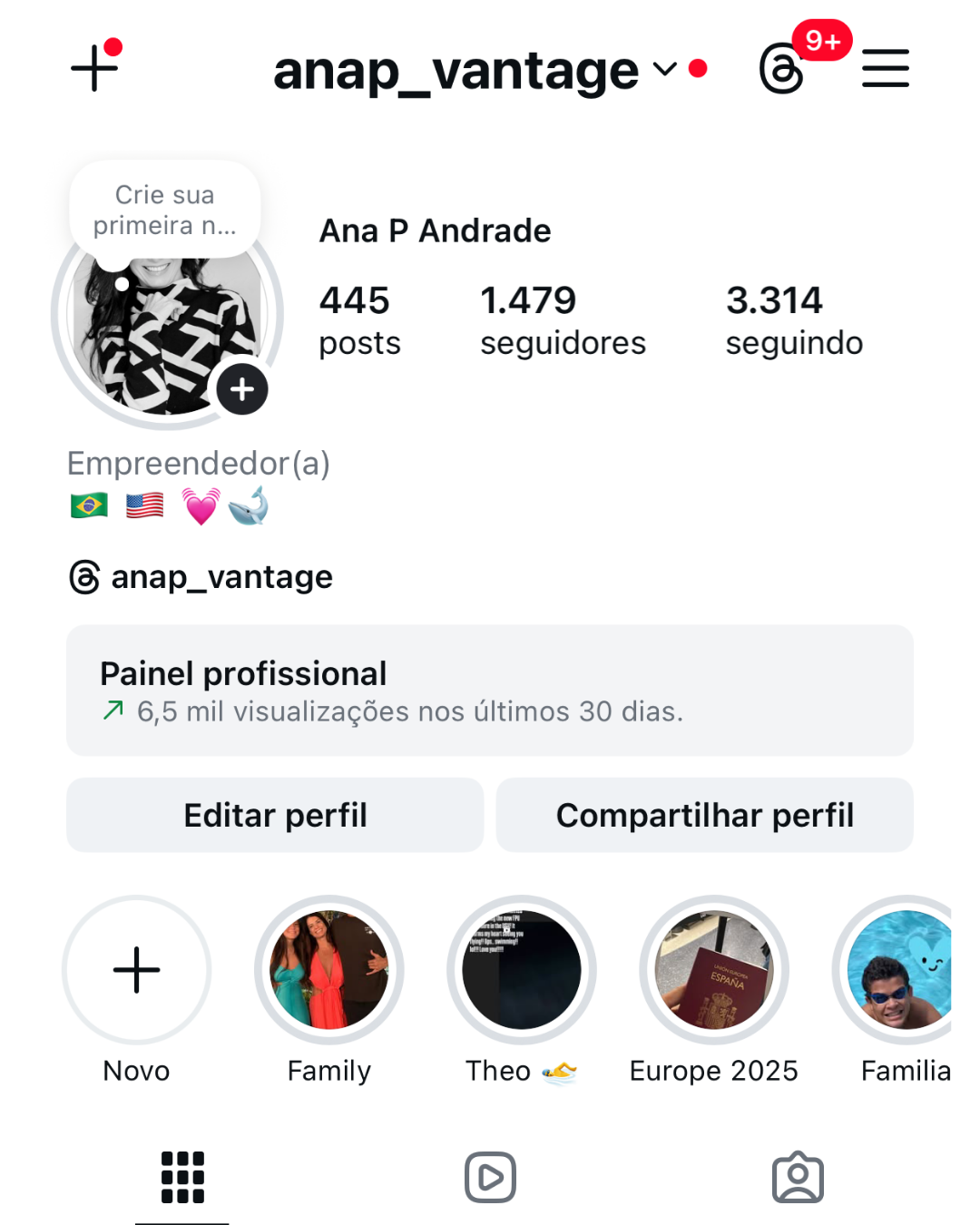
Task: Open the Threads icon with 9+ badge
Action: pyautogui.click(x=782, y=70)
